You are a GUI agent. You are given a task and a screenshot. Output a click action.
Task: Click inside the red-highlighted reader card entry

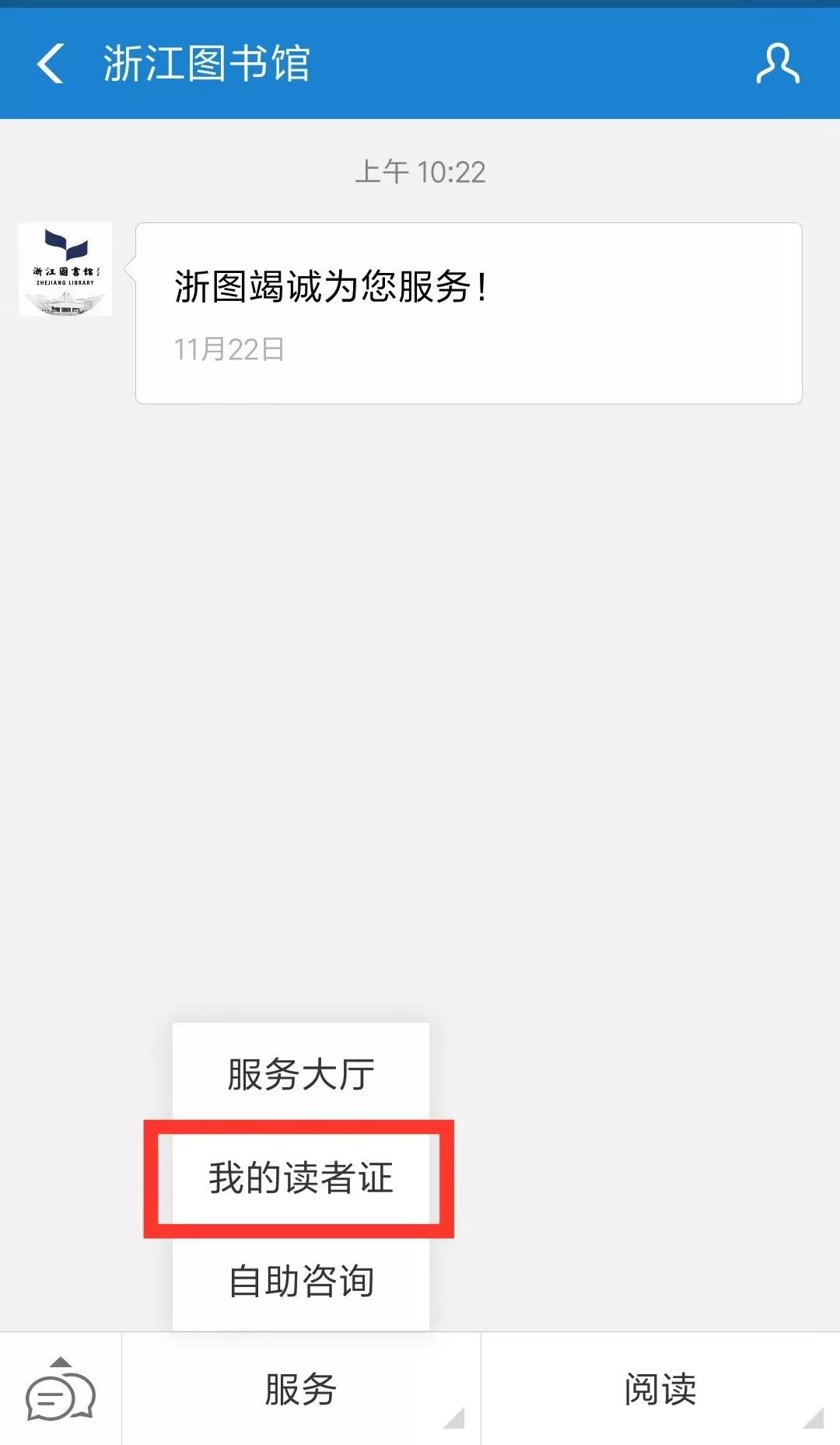[x=299, y=1178]
